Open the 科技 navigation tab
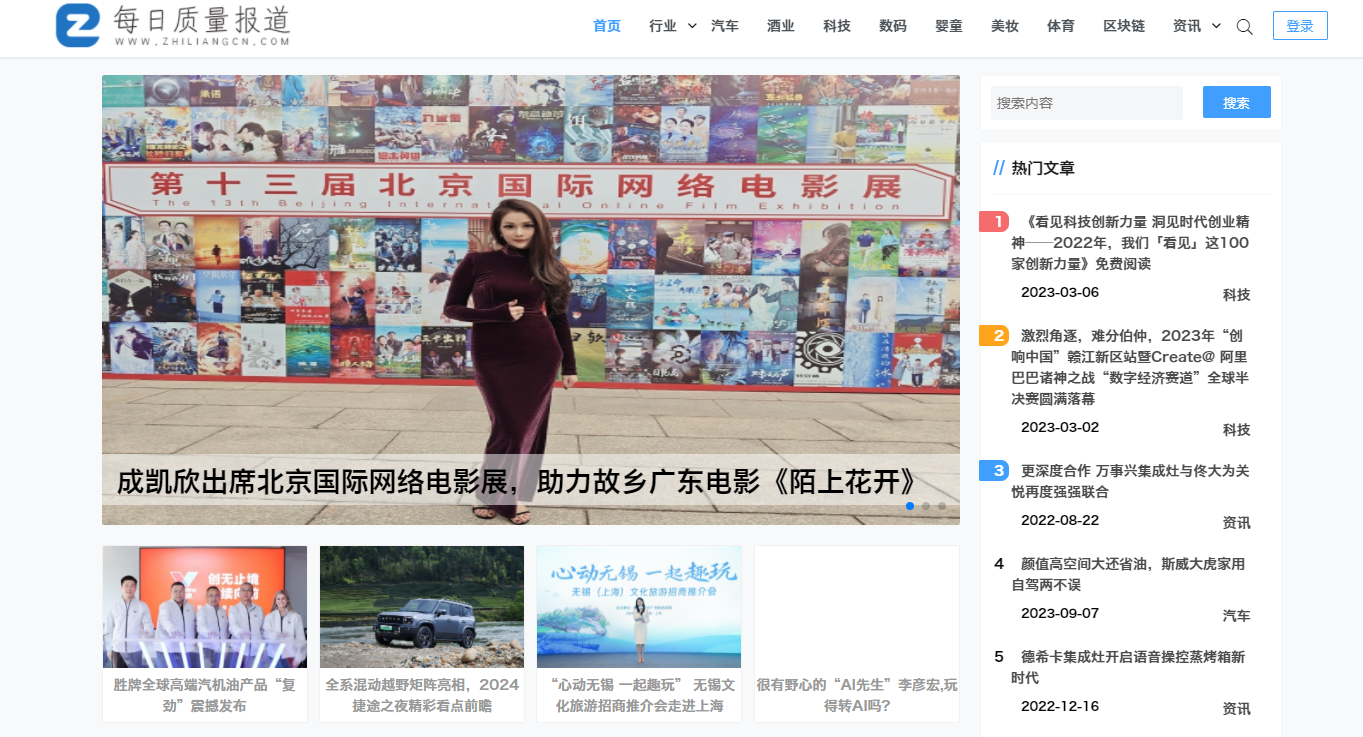 836,26
